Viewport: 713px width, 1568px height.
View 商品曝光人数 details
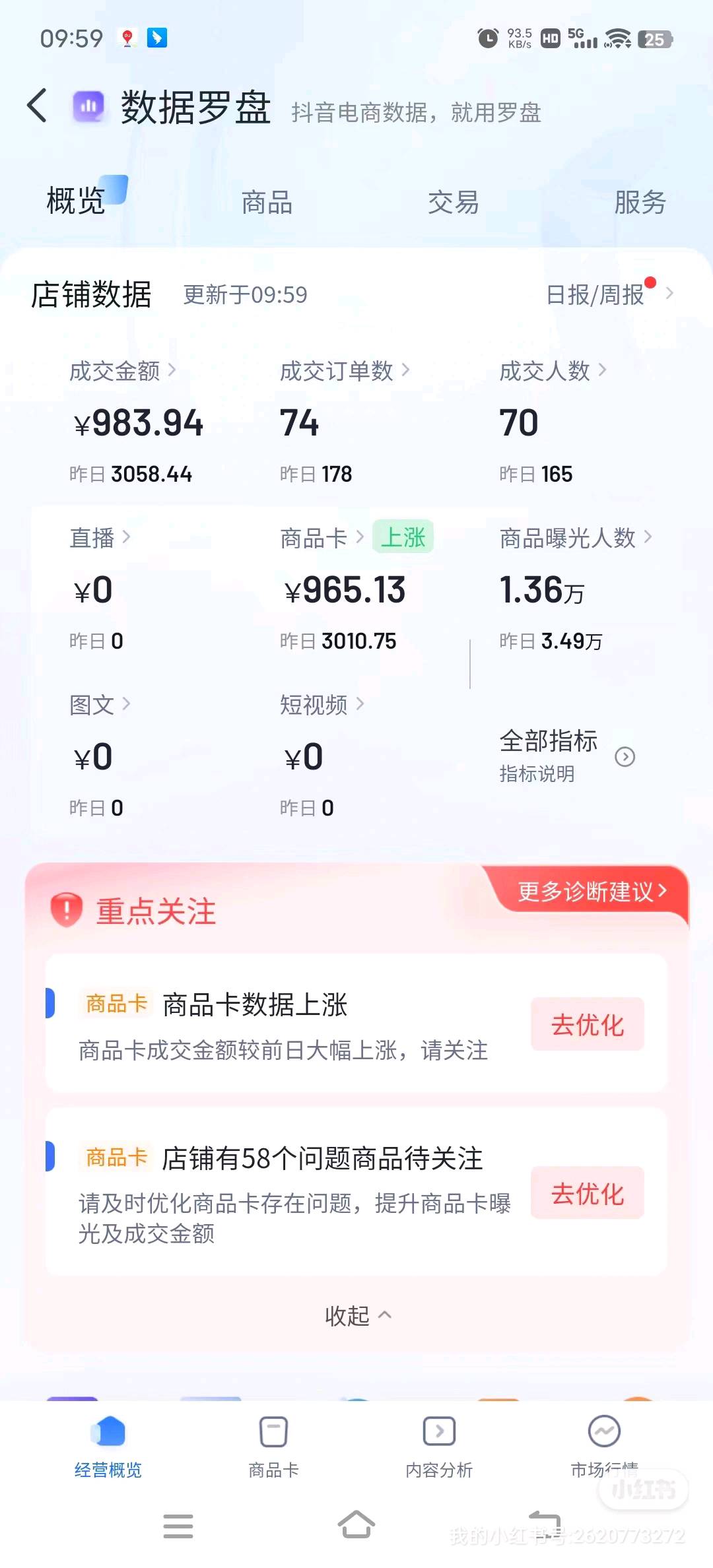click(x=575, y=538)
